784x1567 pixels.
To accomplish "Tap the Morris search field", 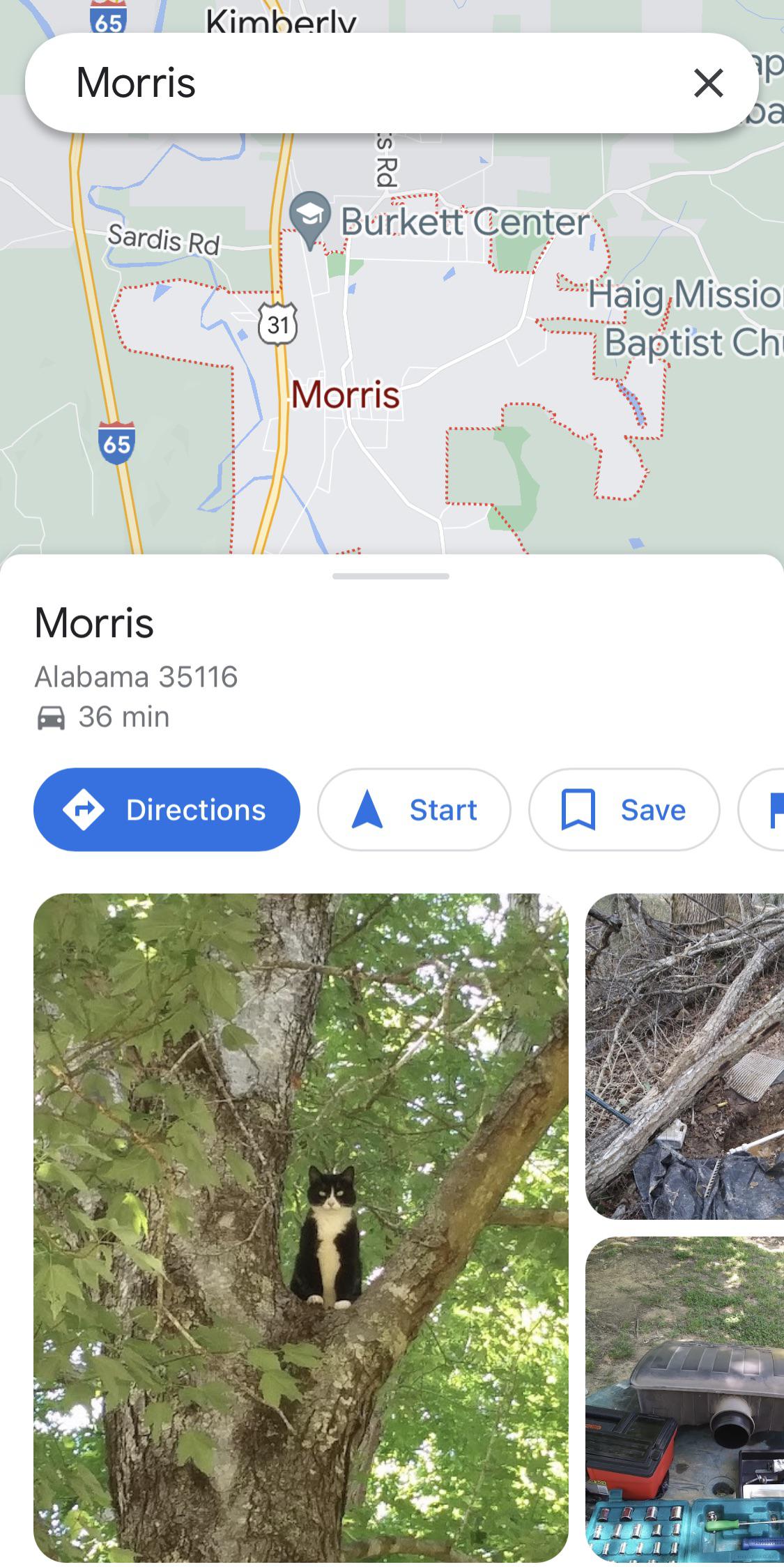I will tap(362, 83).
